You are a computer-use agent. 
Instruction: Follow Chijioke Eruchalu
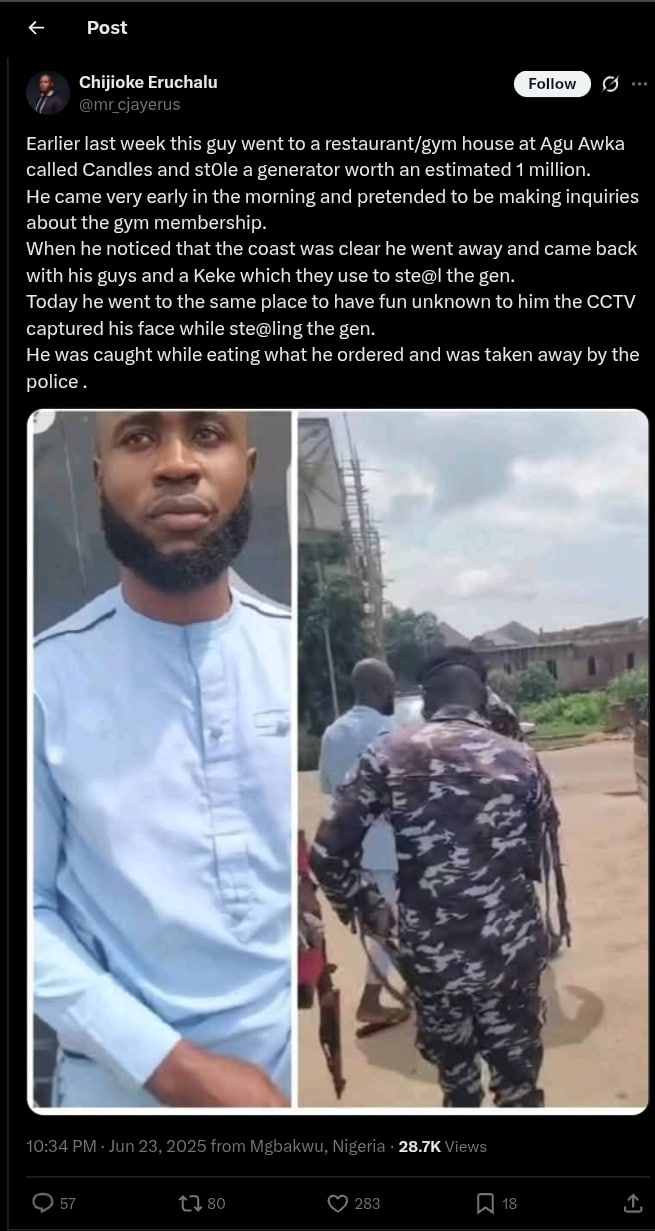pos(552,84)
